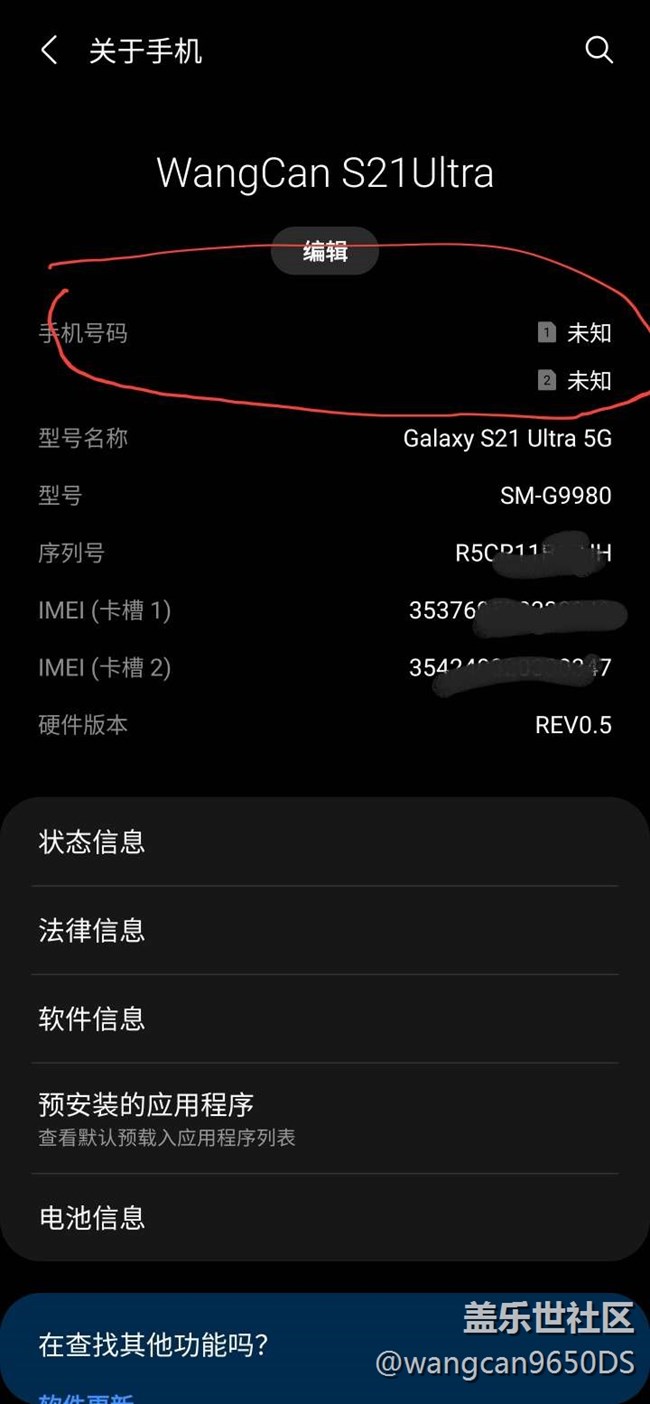The height and width of the screenshot is (1404, 650).
Task: View 预安装的应用程序 list
Action: click(325, 1119)
